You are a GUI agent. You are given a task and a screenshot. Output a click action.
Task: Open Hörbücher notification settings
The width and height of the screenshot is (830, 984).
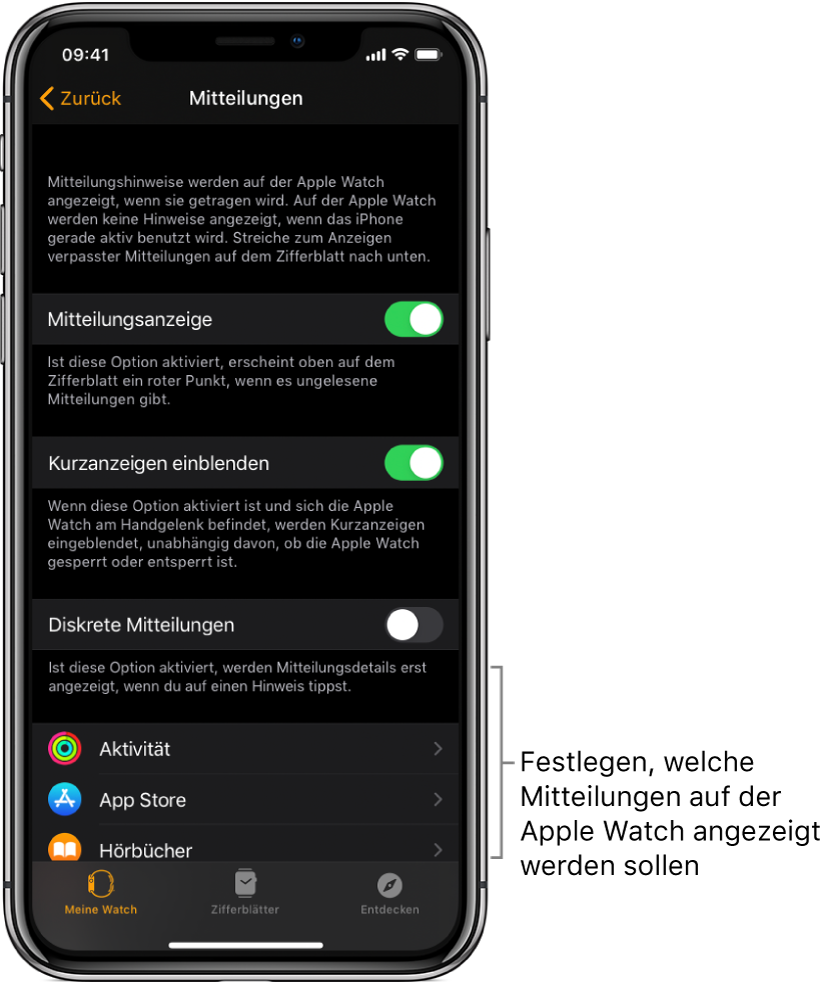pos(245,848)
